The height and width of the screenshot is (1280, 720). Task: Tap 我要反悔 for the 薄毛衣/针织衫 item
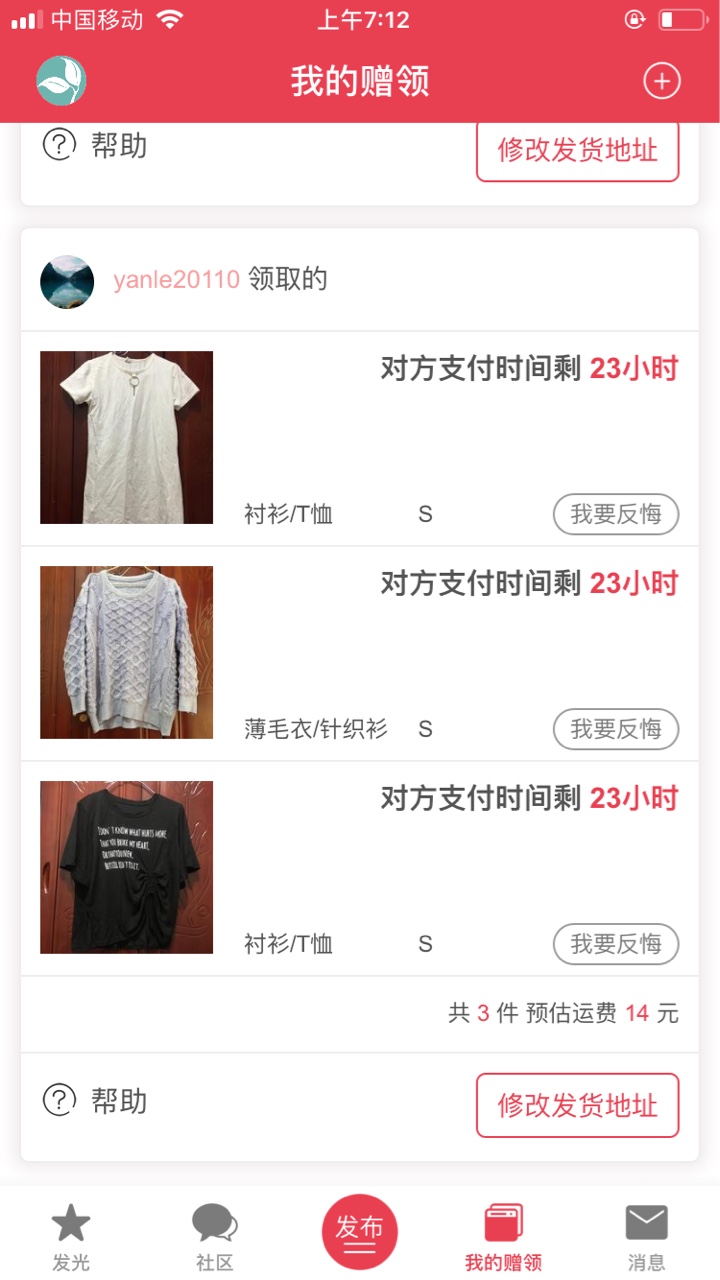coord(615,730)
